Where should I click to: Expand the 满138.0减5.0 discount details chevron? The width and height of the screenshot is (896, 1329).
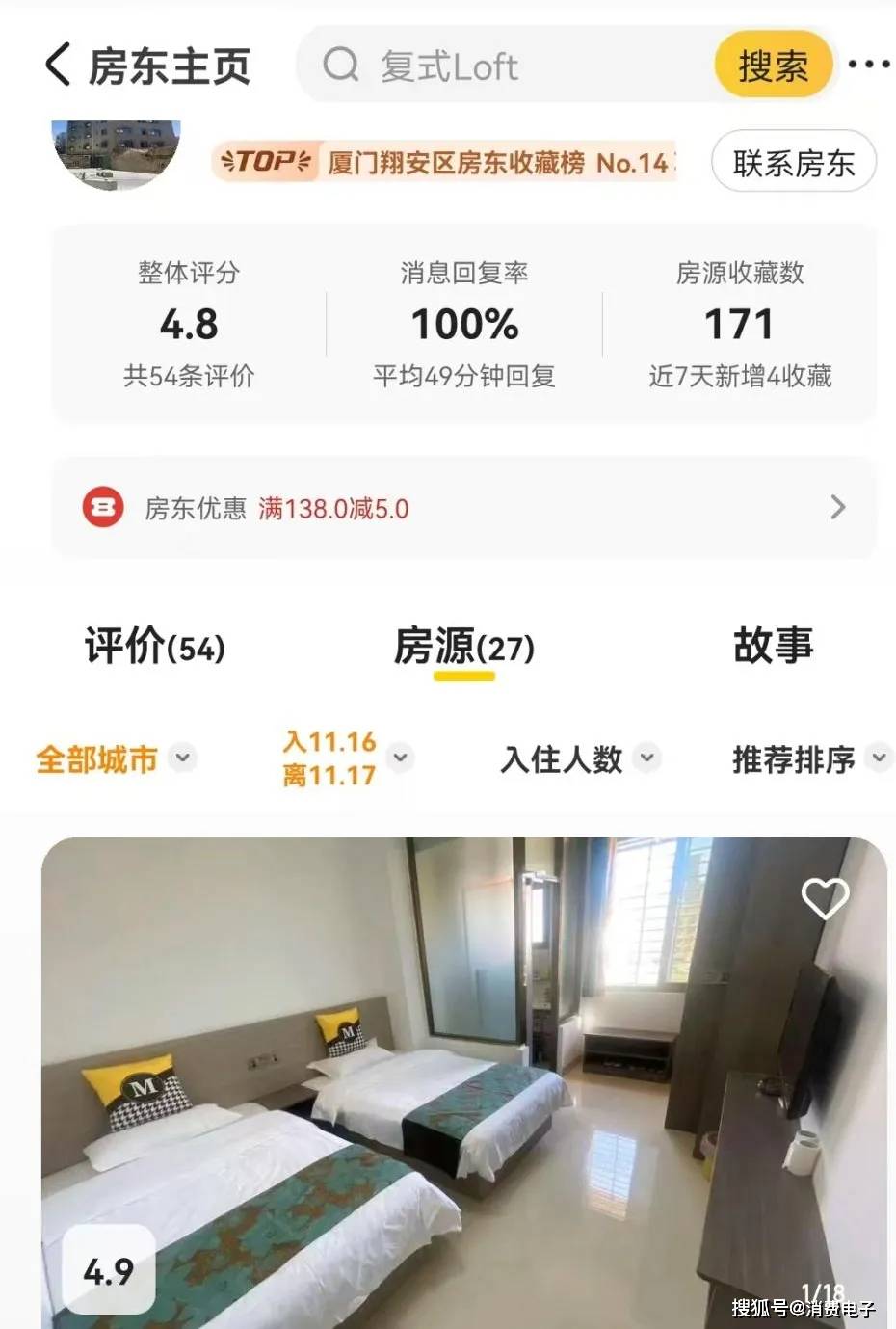(837, 507)
